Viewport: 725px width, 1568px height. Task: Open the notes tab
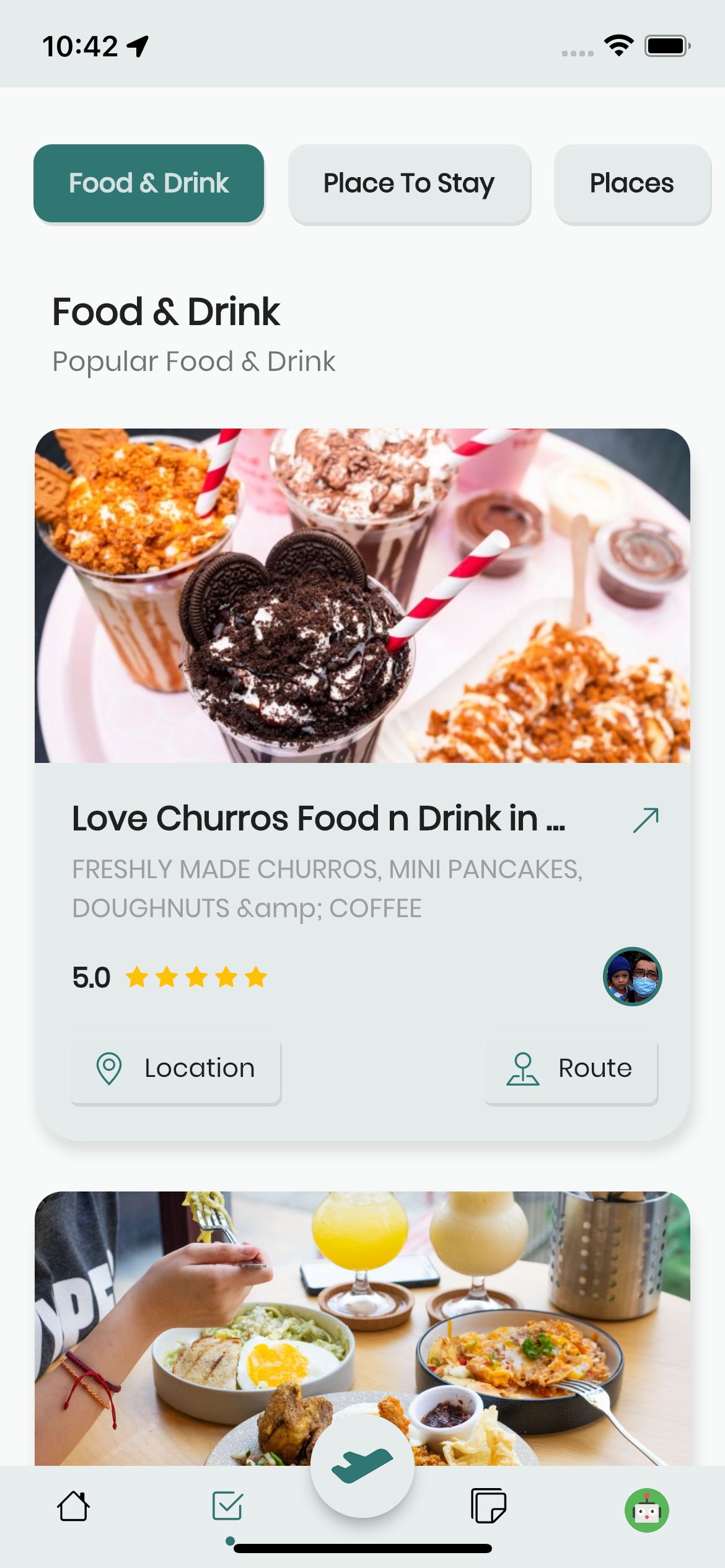point(489,1505)
